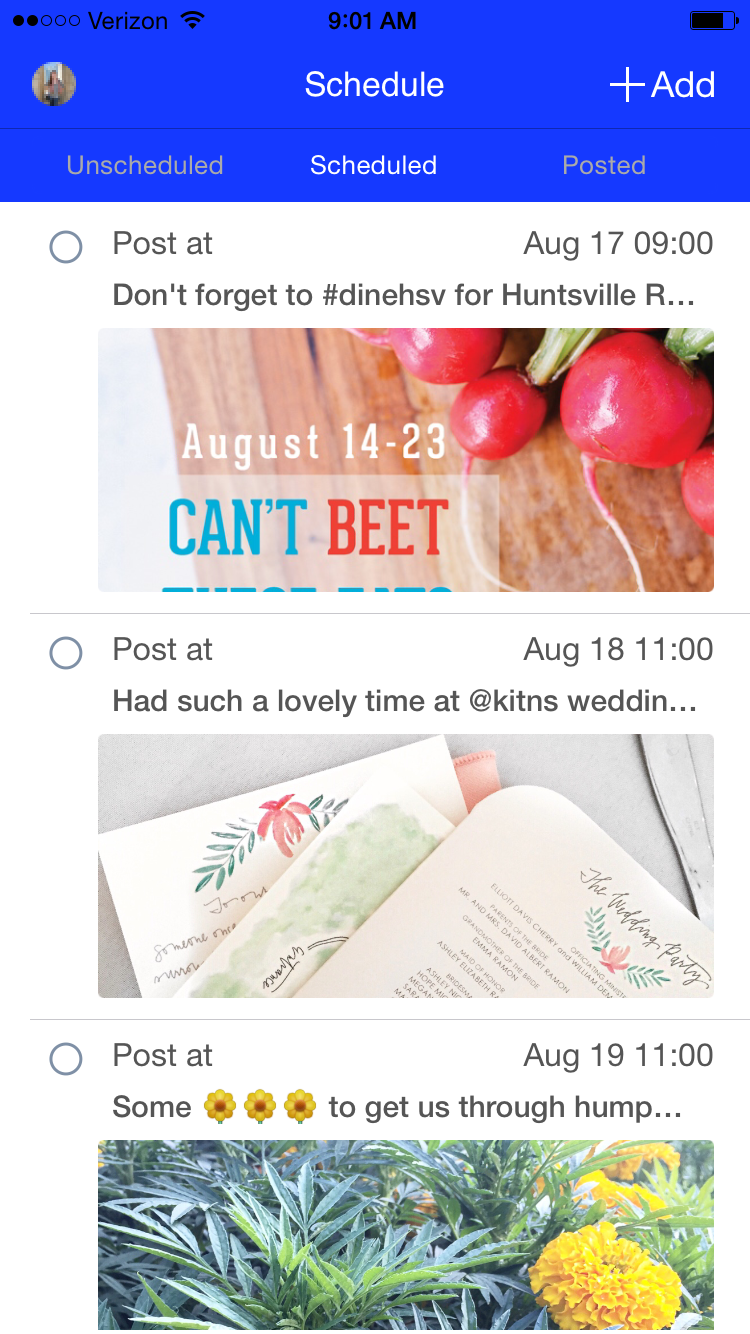Select the Scheduled tab
This screenshot has width=750, height=1334.
[x=374, y=165]
